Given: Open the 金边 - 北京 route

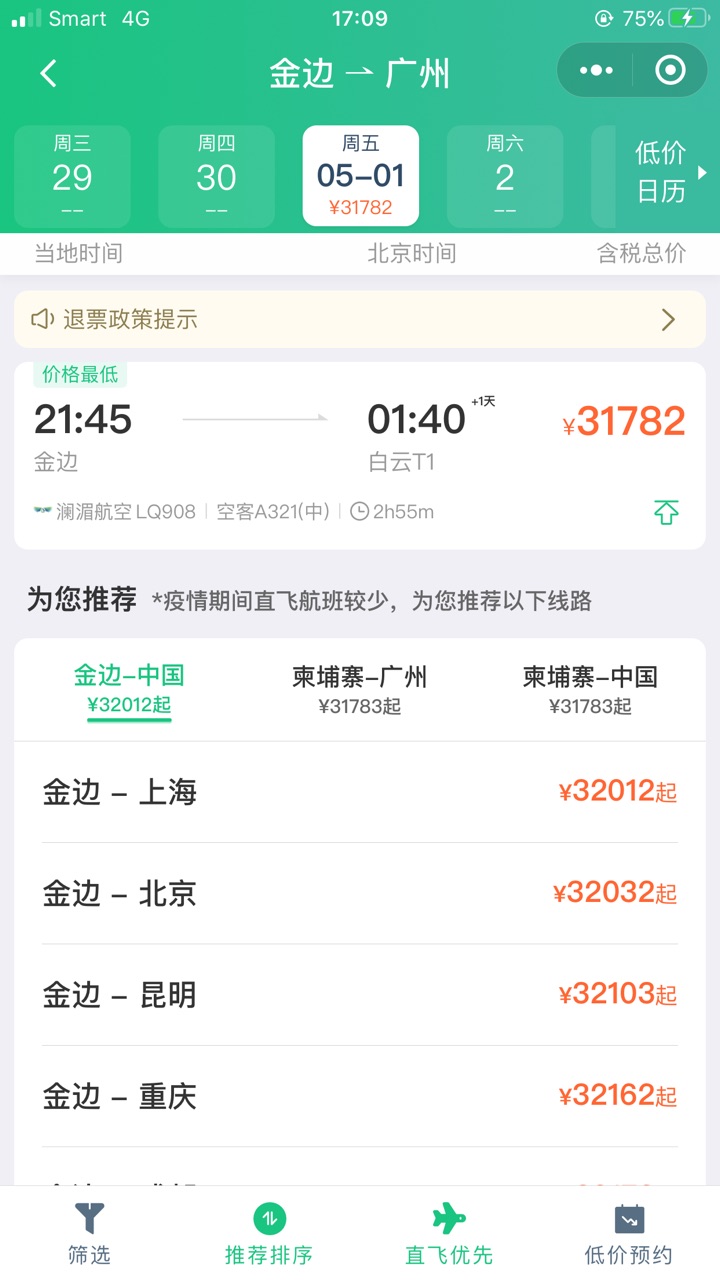Looking at the screenshot, I should tap(360, 893).
